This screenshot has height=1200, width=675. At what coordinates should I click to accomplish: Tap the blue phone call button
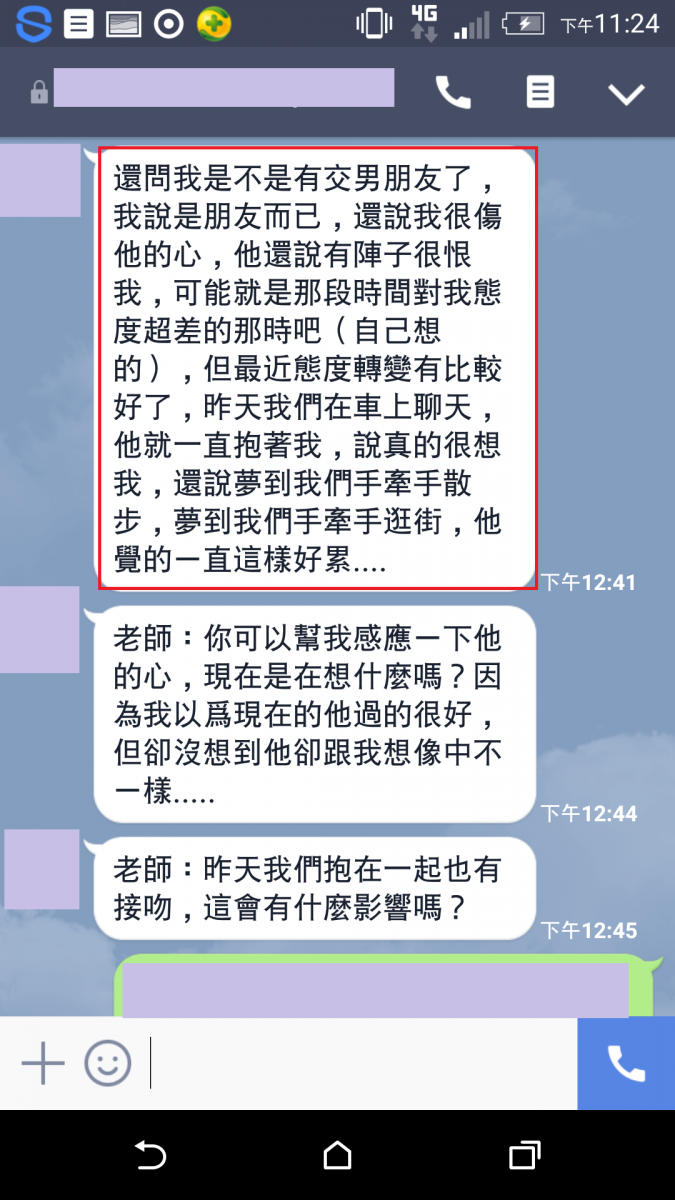click(626, 1063)
